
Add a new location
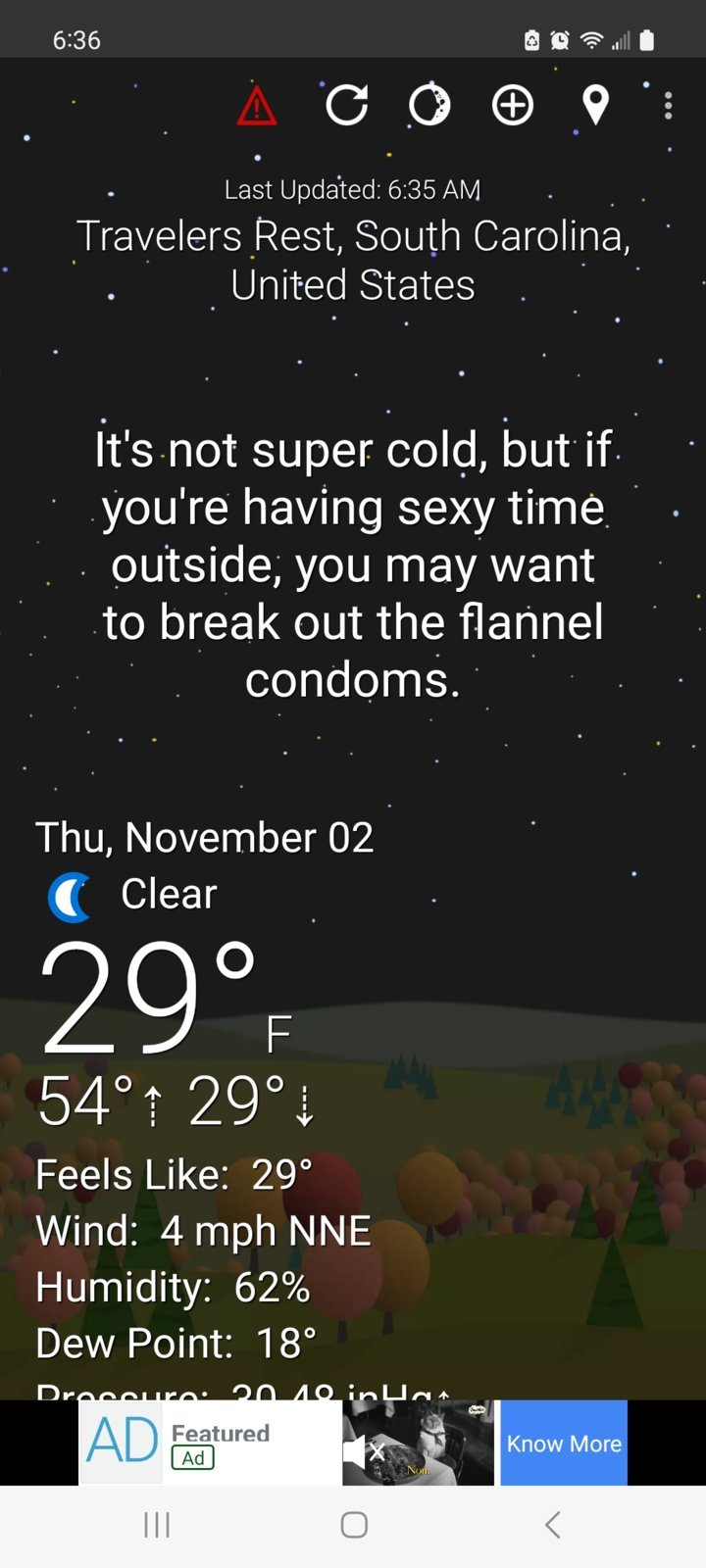513,105
